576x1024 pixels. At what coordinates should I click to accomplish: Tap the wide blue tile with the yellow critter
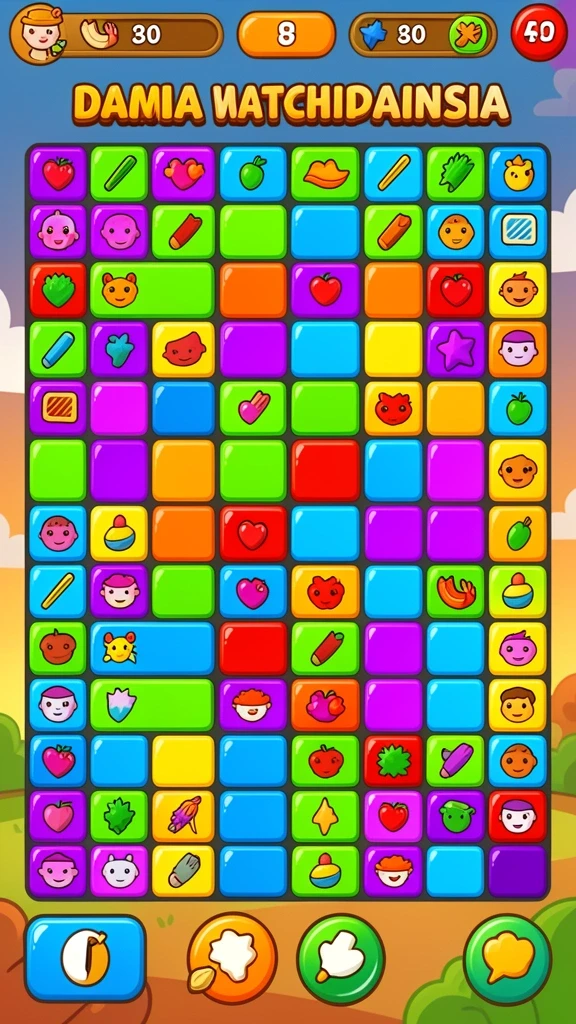[x=152, y=648]
